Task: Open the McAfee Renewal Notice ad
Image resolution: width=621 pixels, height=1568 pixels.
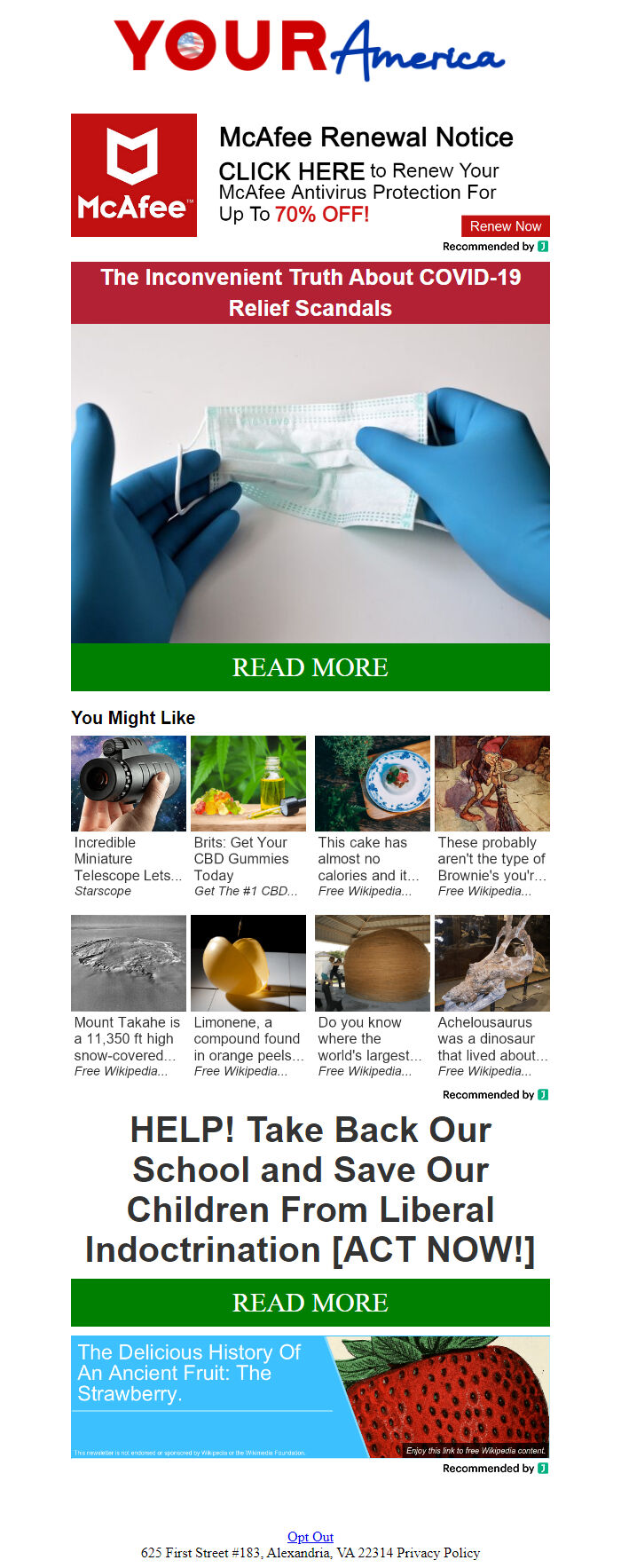Action: (310, 176)
